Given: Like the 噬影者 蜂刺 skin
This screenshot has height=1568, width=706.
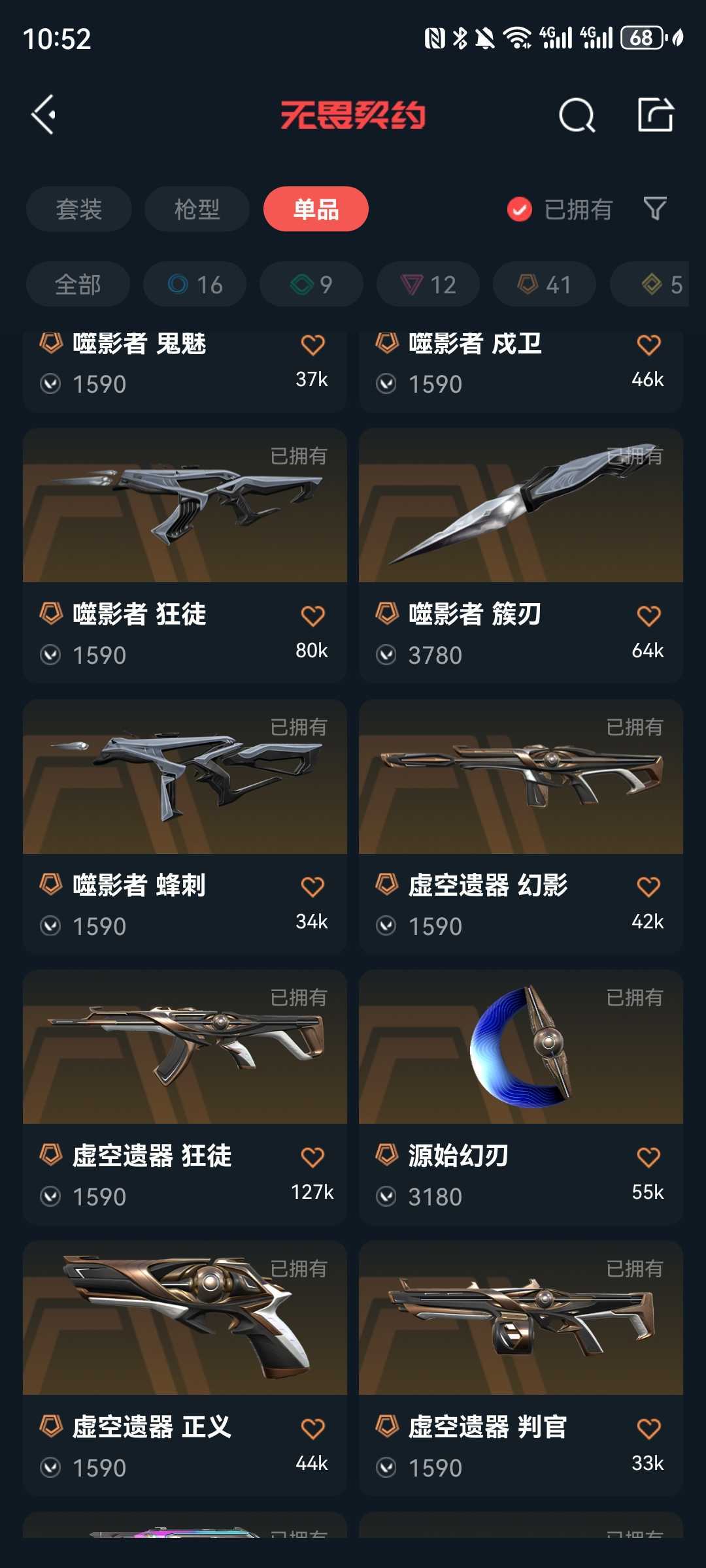Looking at the screenshot, I should pyautogui.click(x=312, y=887).
